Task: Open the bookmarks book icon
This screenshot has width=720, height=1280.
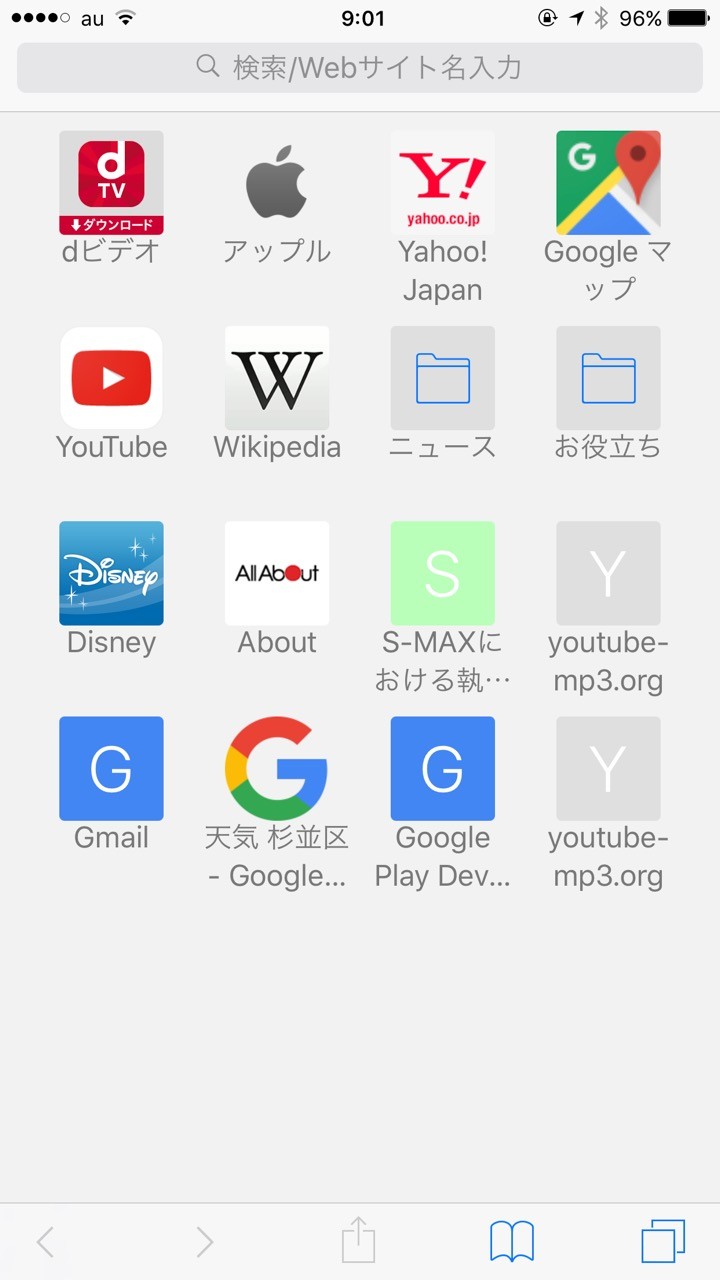Action: pyautogui.click(x=512, y=1242)
